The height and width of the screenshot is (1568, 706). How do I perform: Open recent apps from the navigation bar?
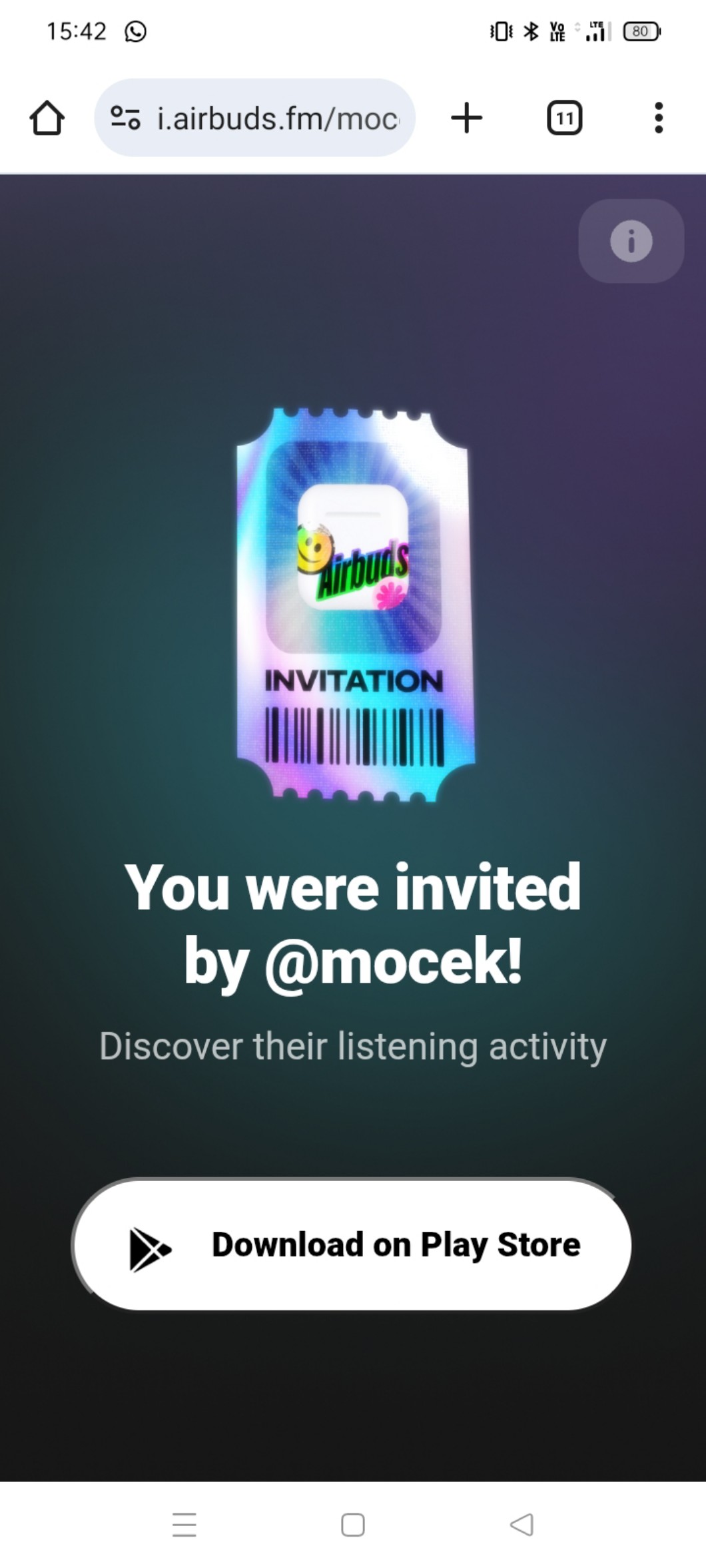tap(184, 1524)
